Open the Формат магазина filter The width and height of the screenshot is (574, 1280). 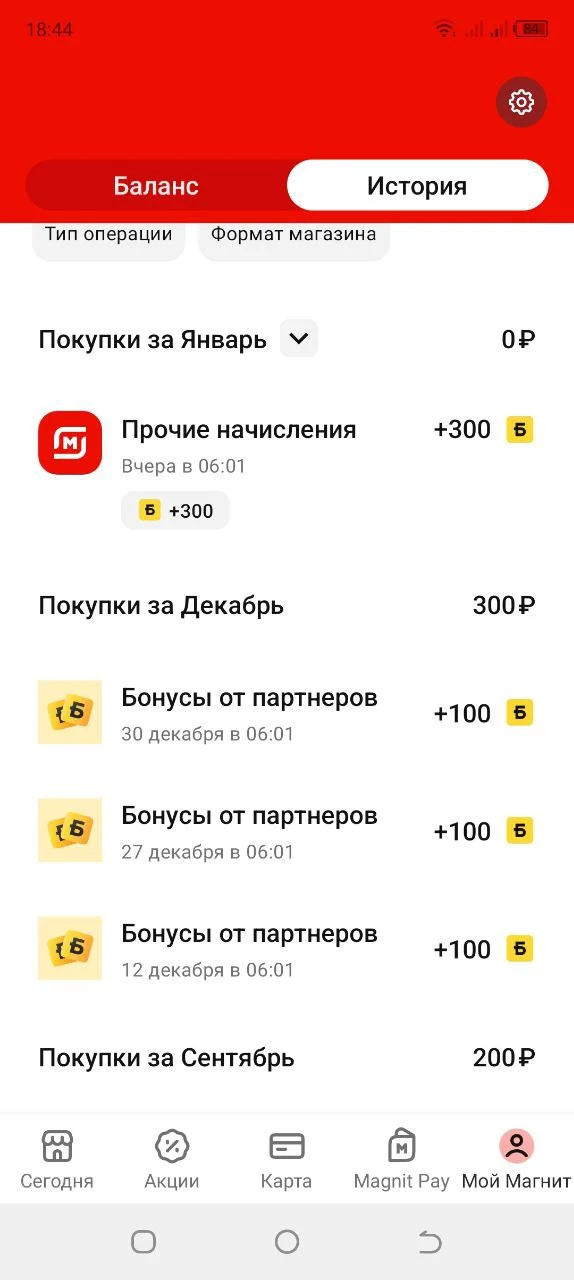(293, 236)
